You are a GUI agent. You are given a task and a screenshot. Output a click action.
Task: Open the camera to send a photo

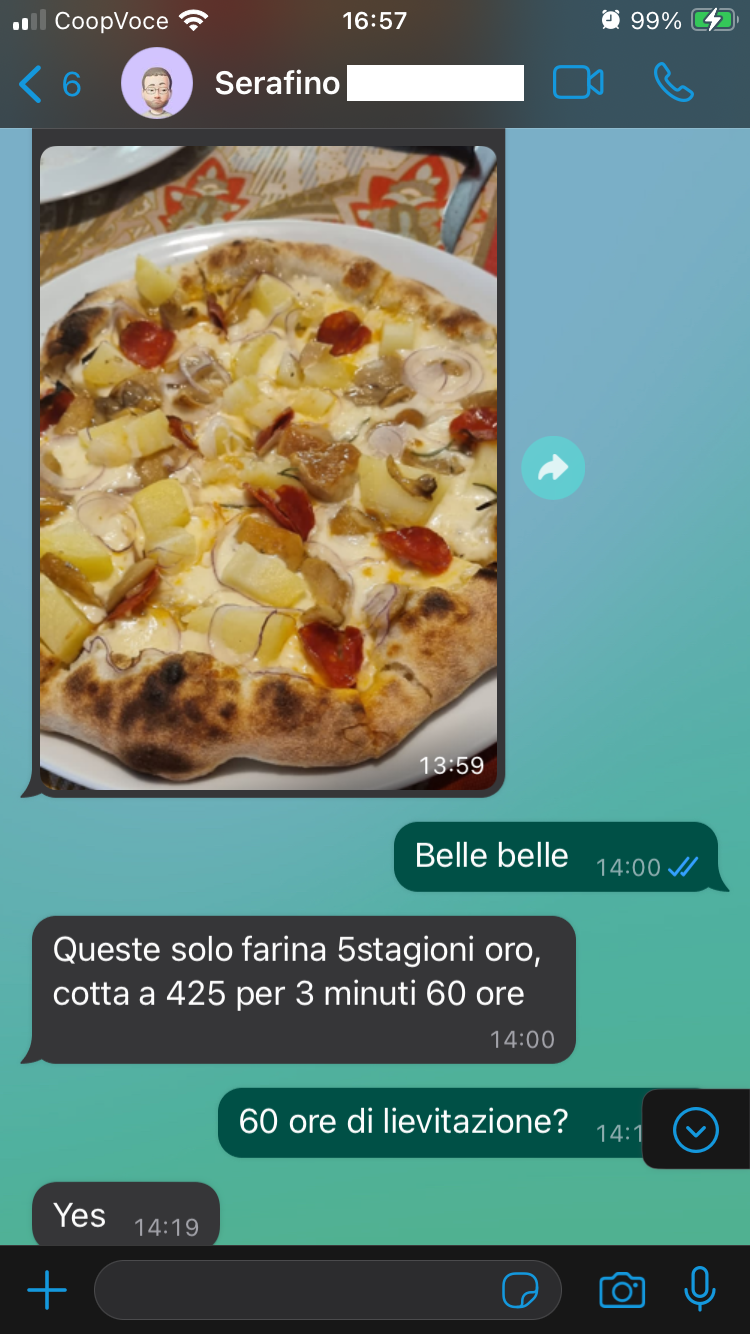[x=622, y=1291]
